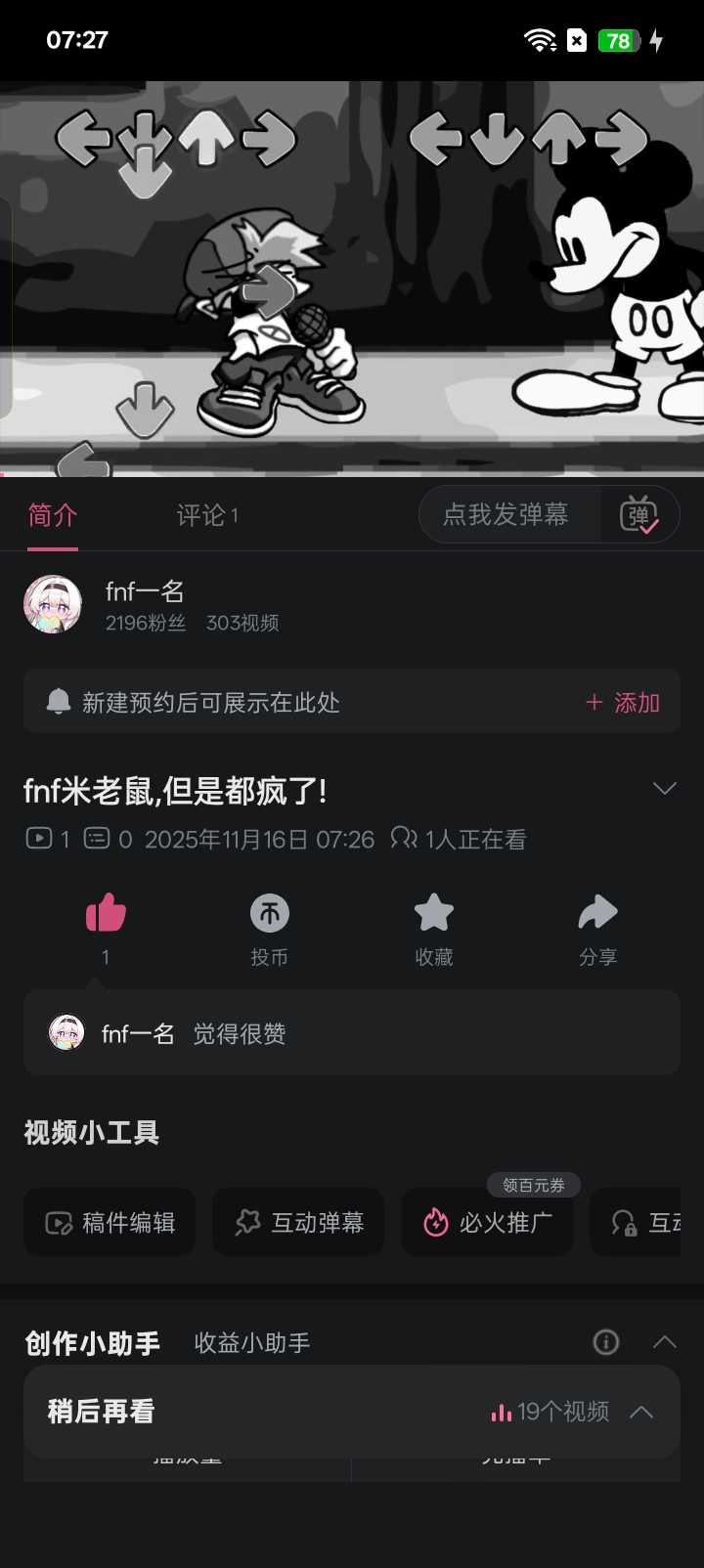Screen dimensions: 704x1568
Task: Tap the 点我发弹幕 input field
Action: tap(506, 514)
